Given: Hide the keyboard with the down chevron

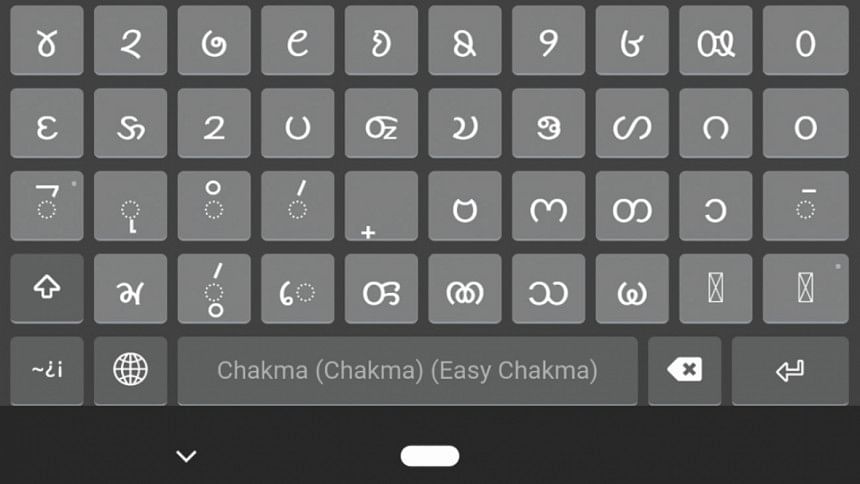Looking at the screenshot, I should coord(186,456).
